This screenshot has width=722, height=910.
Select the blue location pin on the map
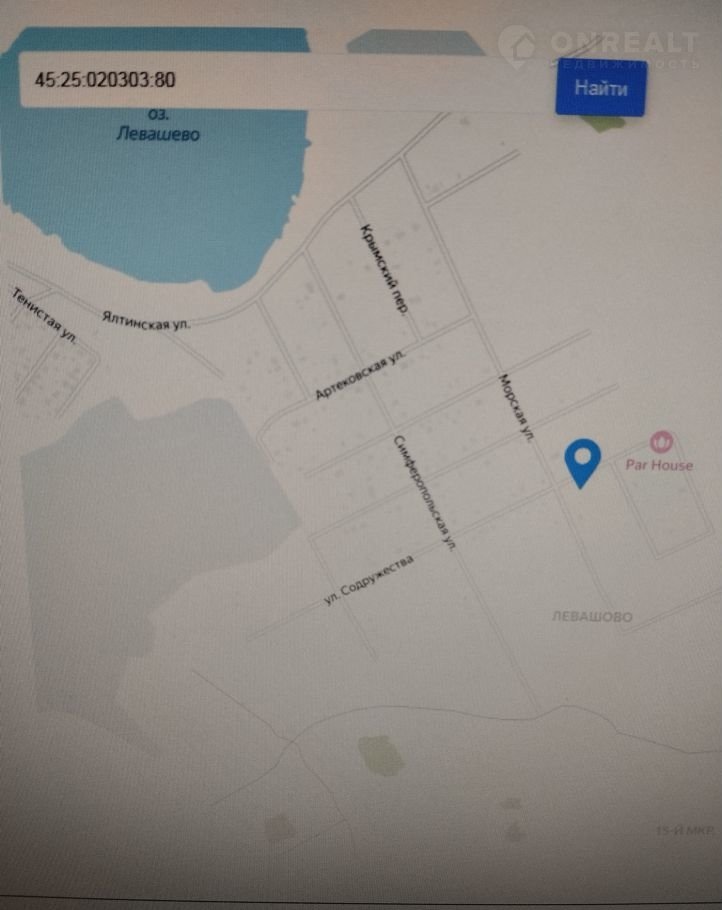click(582, 462)
